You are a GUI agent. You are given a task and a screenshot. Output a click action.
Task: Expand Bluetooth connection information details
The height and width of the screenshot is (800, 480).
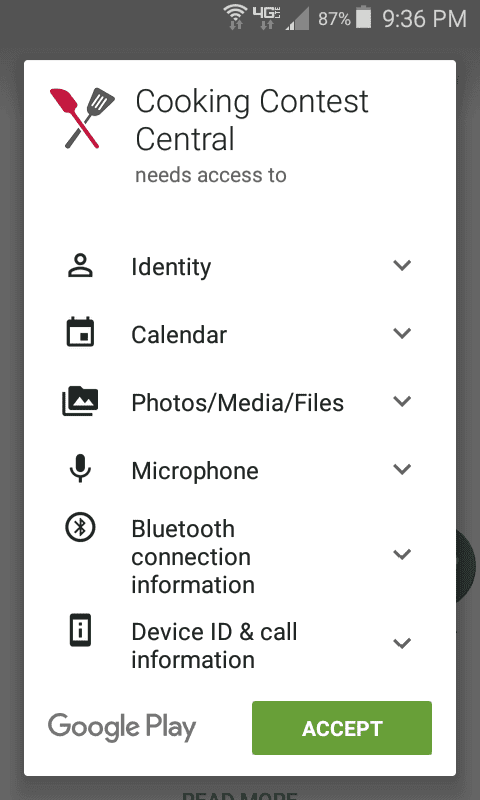click(x=402, y=554)
